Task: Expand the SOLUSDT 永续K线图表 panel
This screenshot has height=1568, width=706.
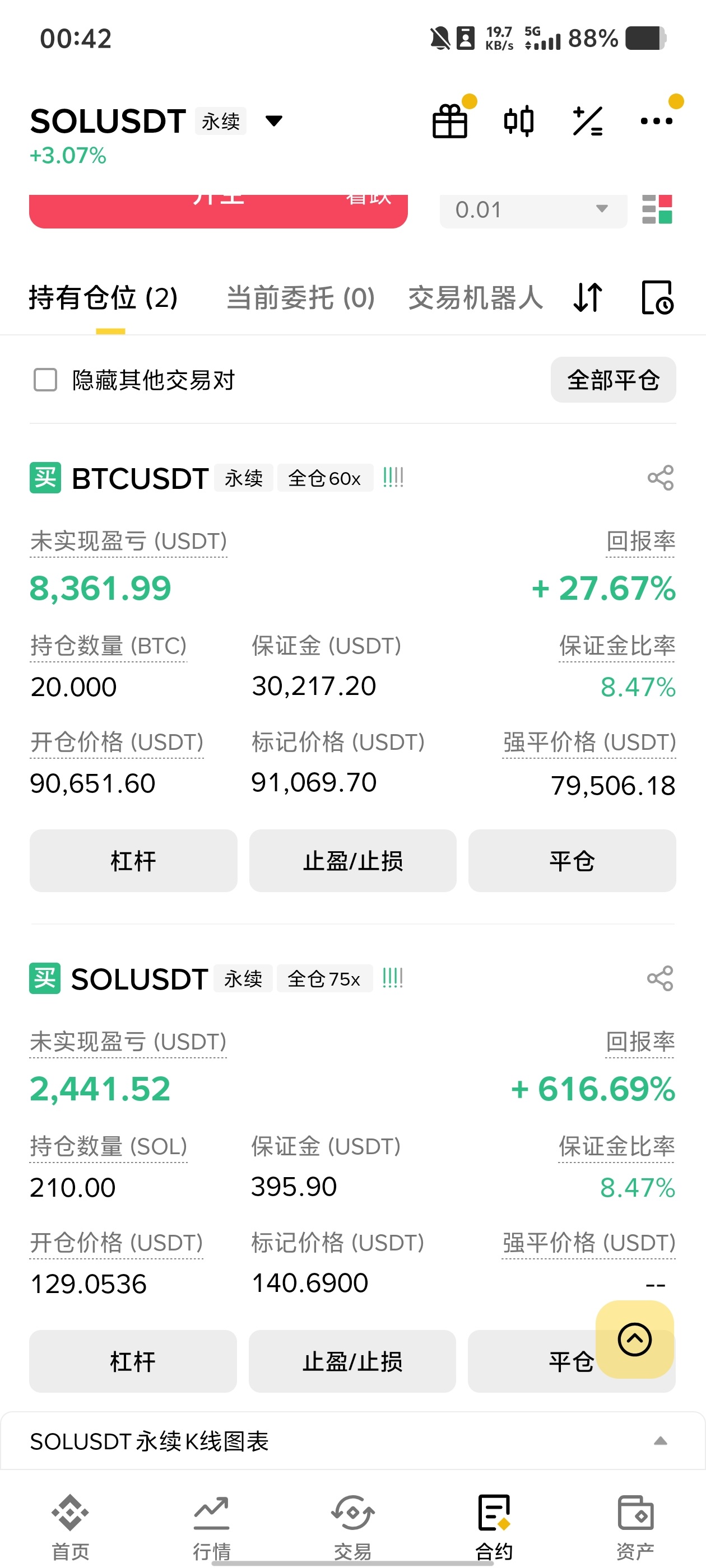Action: 660,1441
